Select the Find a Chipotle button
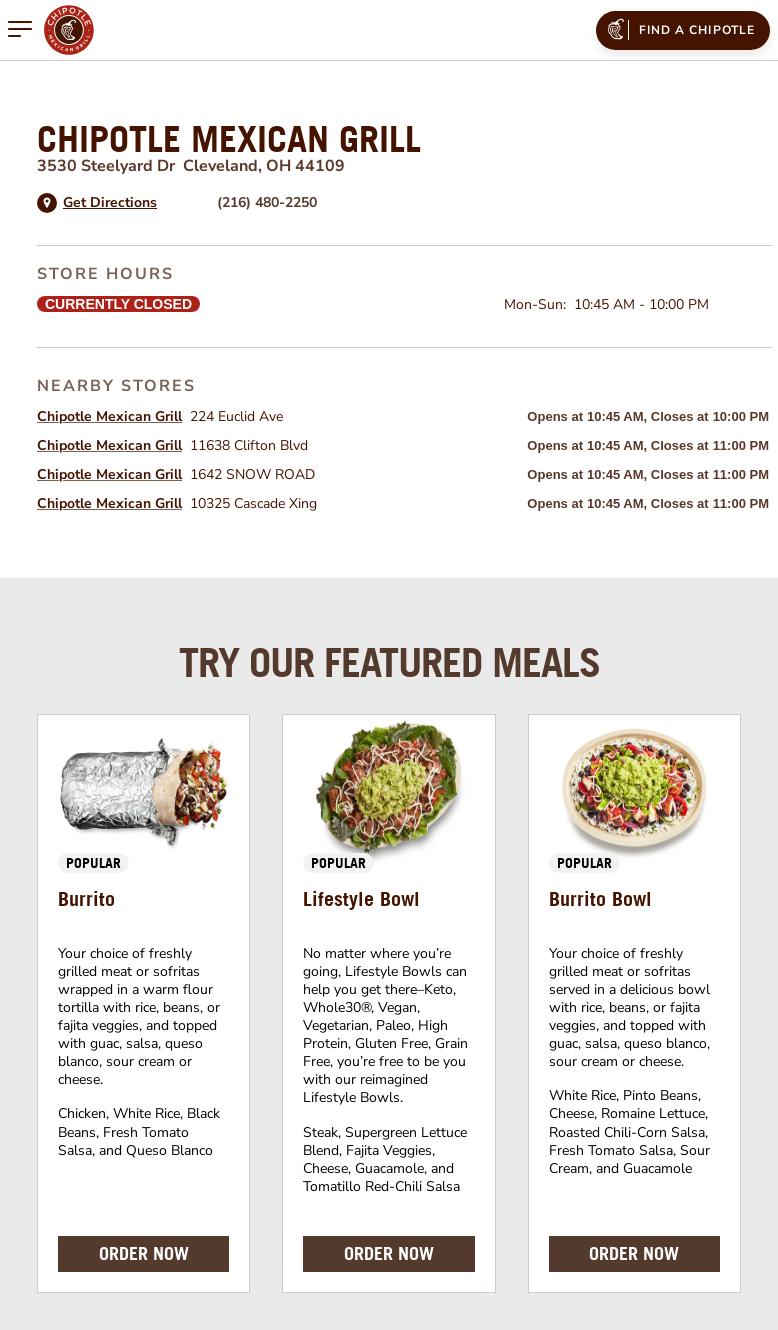 683,30
